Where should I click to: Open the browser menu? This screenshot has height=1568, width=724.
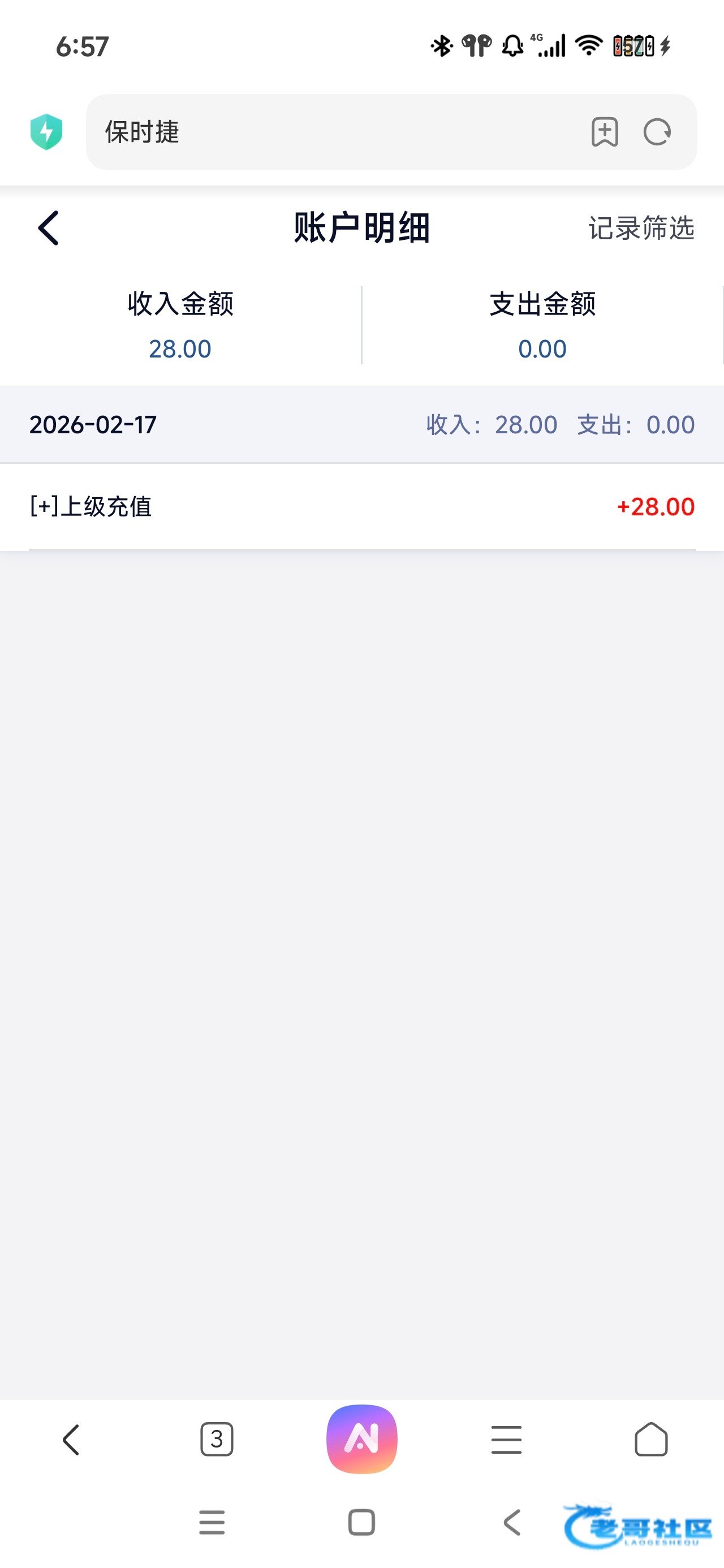tap(506, 1440)
